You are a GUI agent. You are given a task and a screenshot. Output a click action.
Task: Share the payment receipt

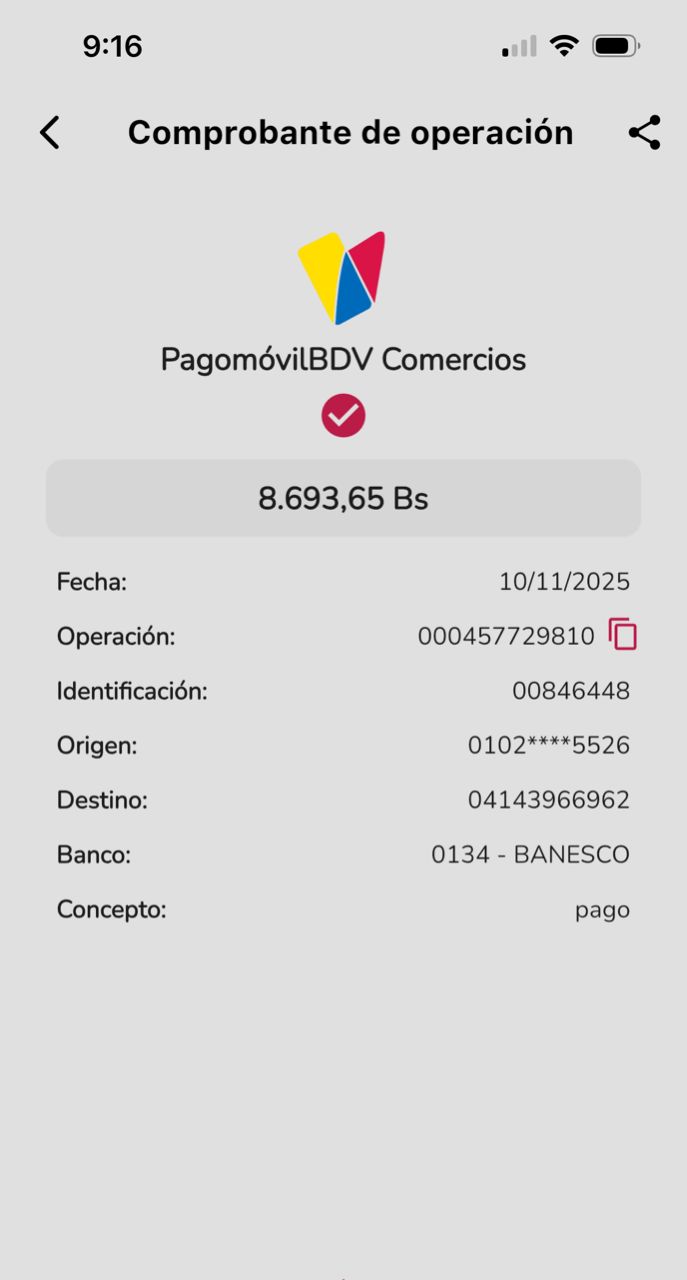pos(644,132)
